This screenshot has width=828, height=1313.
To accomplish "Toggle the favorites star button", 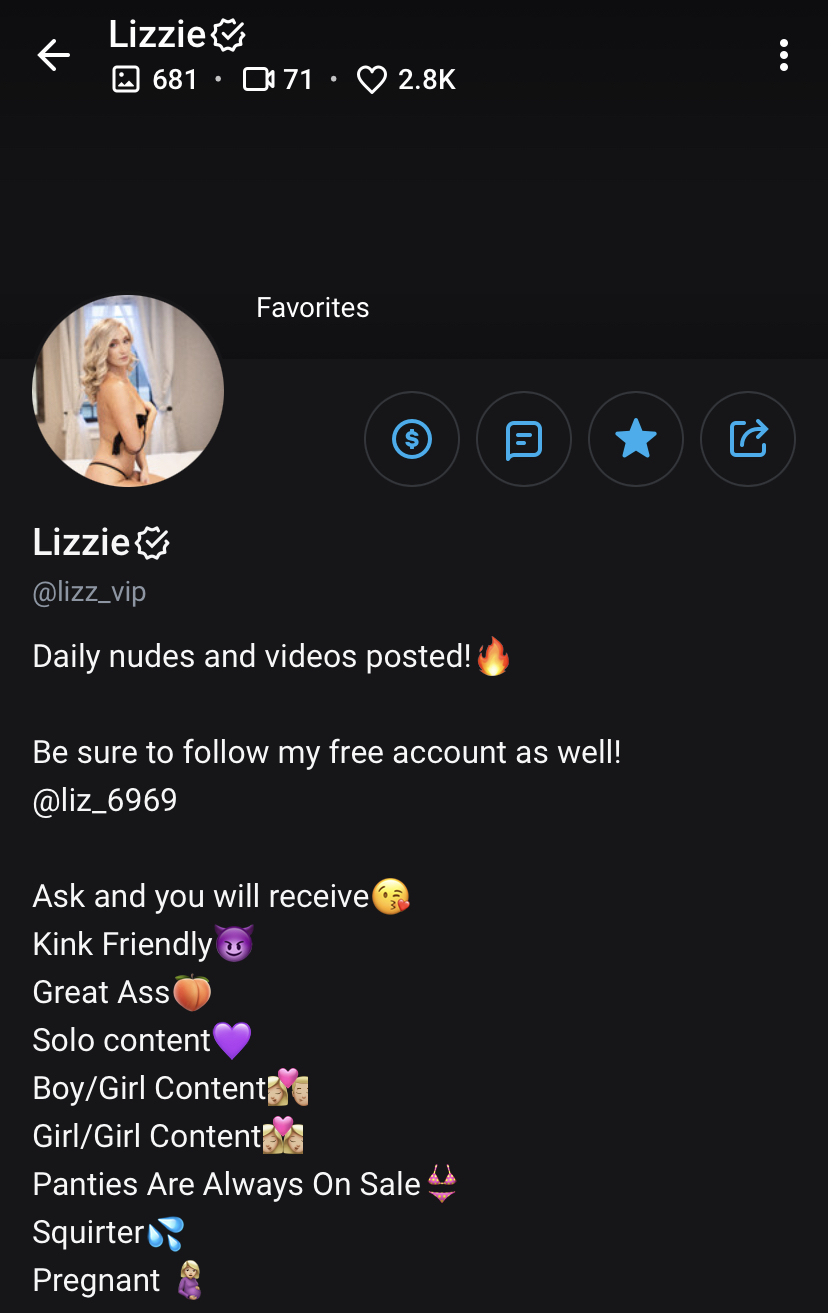I will pos(636,439).
